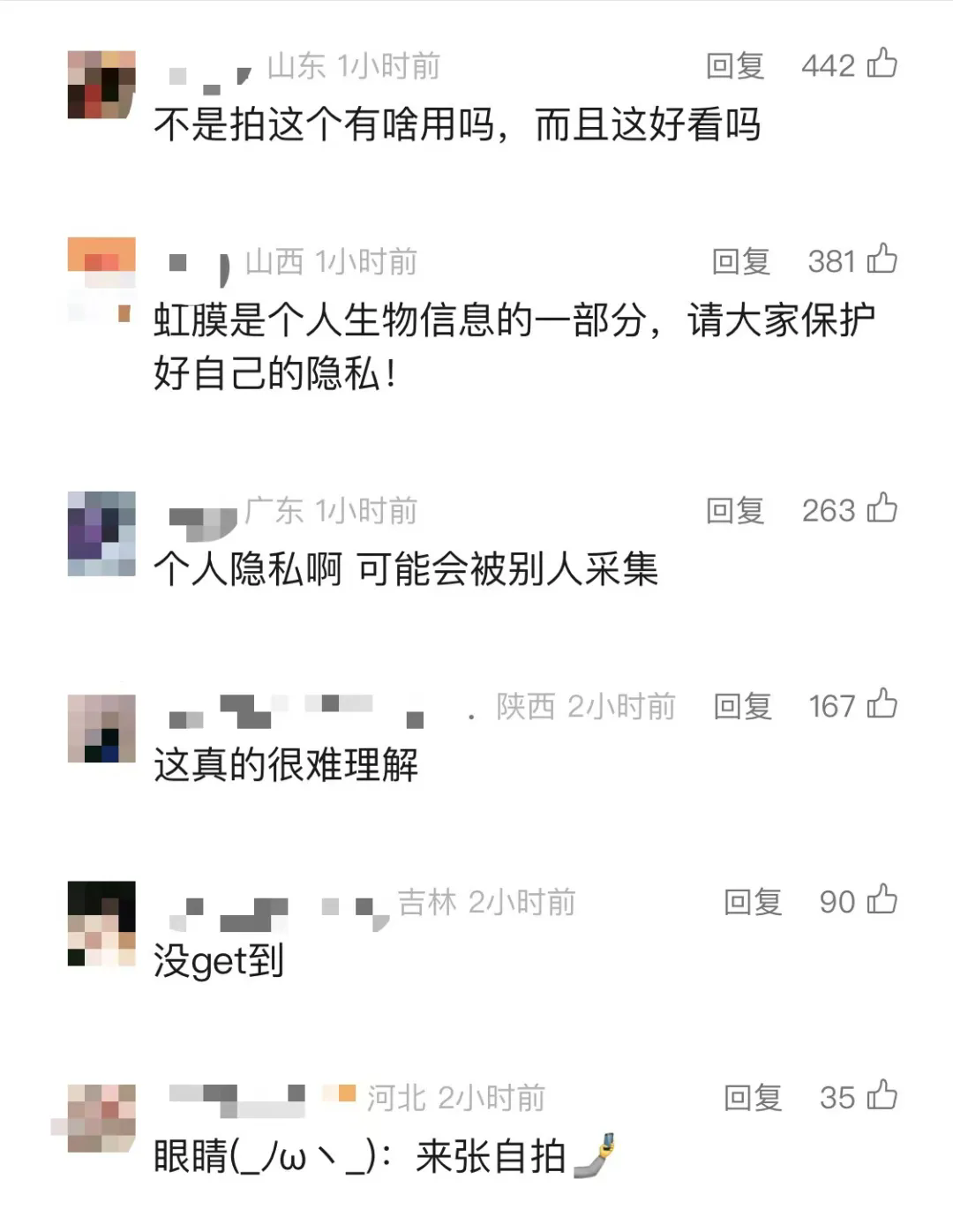Reply to the Guangdong user's comment
Screen dimensions: 953x1232
(x=734, y=511)
